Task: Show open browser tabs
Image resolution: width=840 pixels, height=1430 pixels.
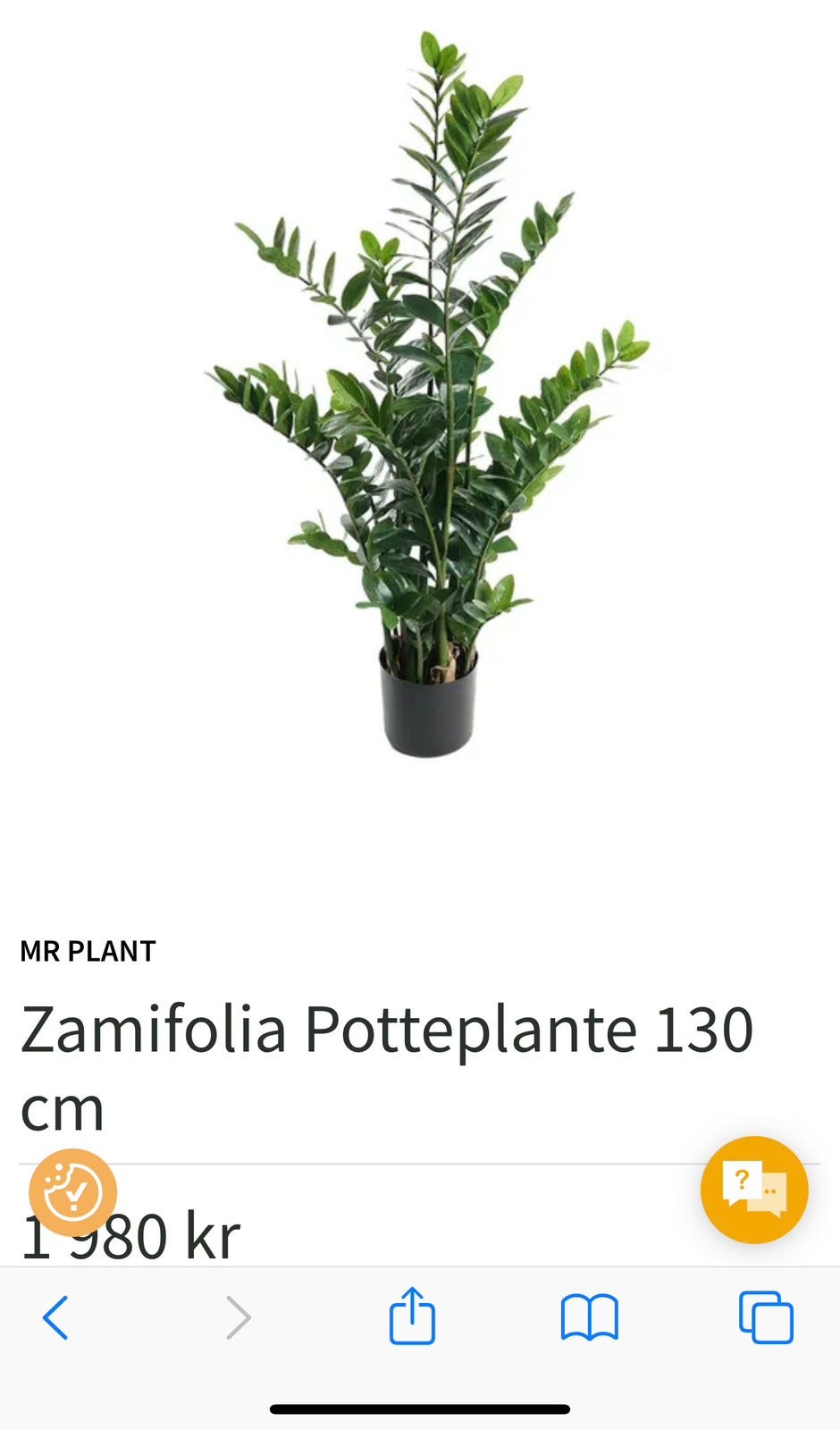Action: [766, 1317]
